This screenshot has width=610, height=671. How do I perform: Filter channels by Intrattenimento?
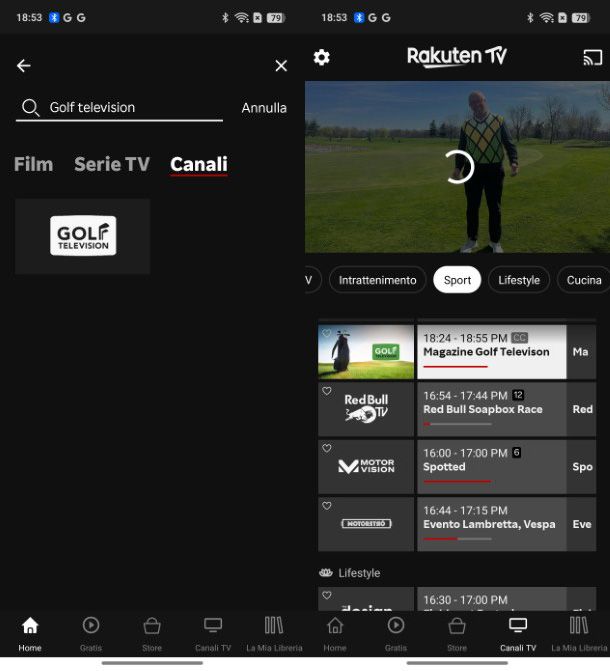pyautogui.click(x=377, y=280)
